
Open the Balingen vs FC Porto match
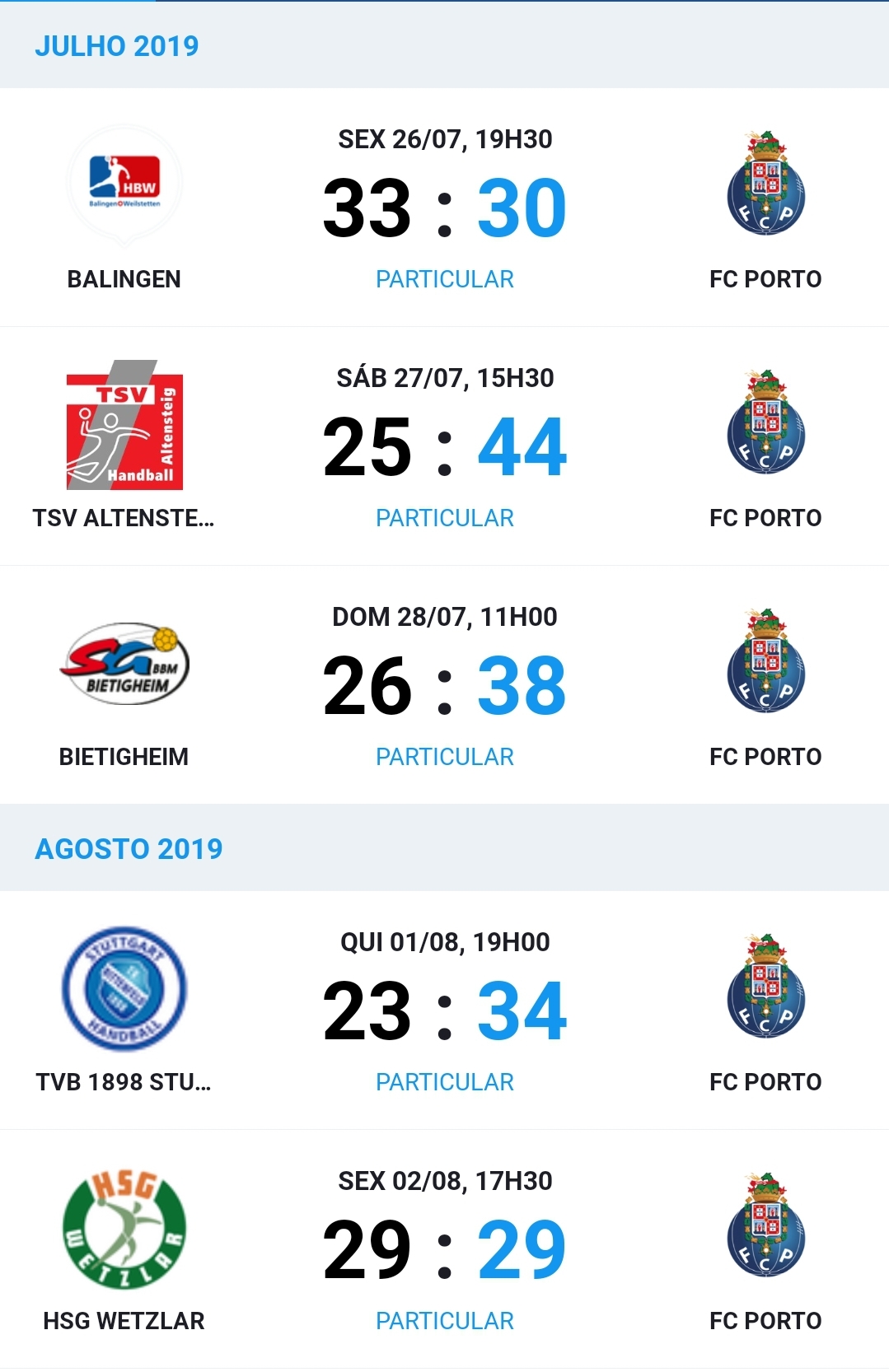[444, 208]
